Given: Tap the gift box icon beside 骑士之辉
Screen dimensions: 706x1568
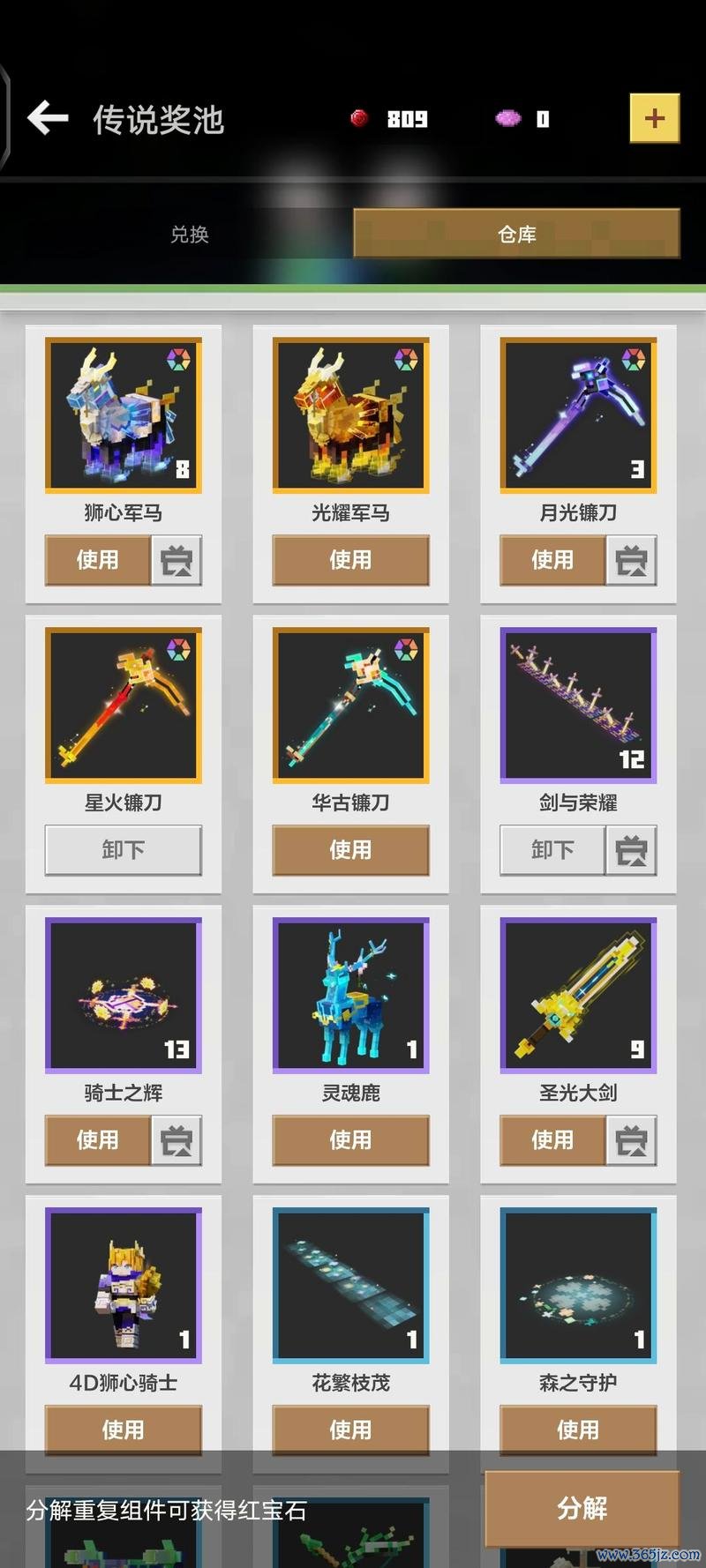Looking at the screenshot, I should pyautogui.click(x=178, y=1140).
